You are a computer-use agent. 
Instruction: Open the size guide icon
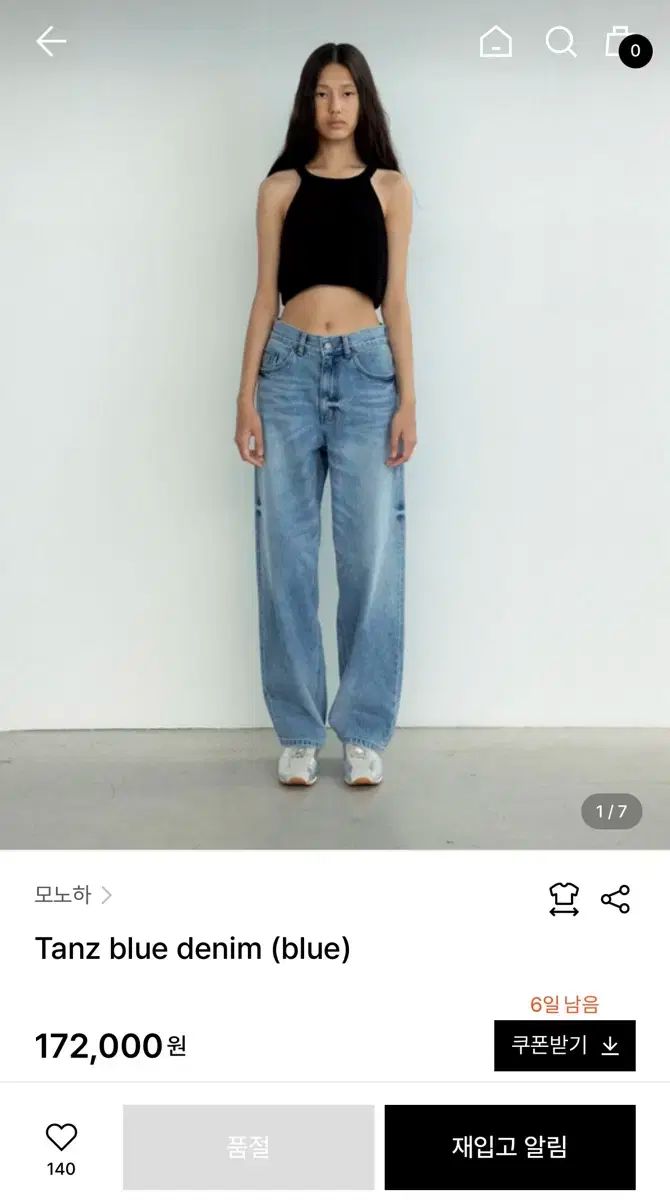(564, 899)
